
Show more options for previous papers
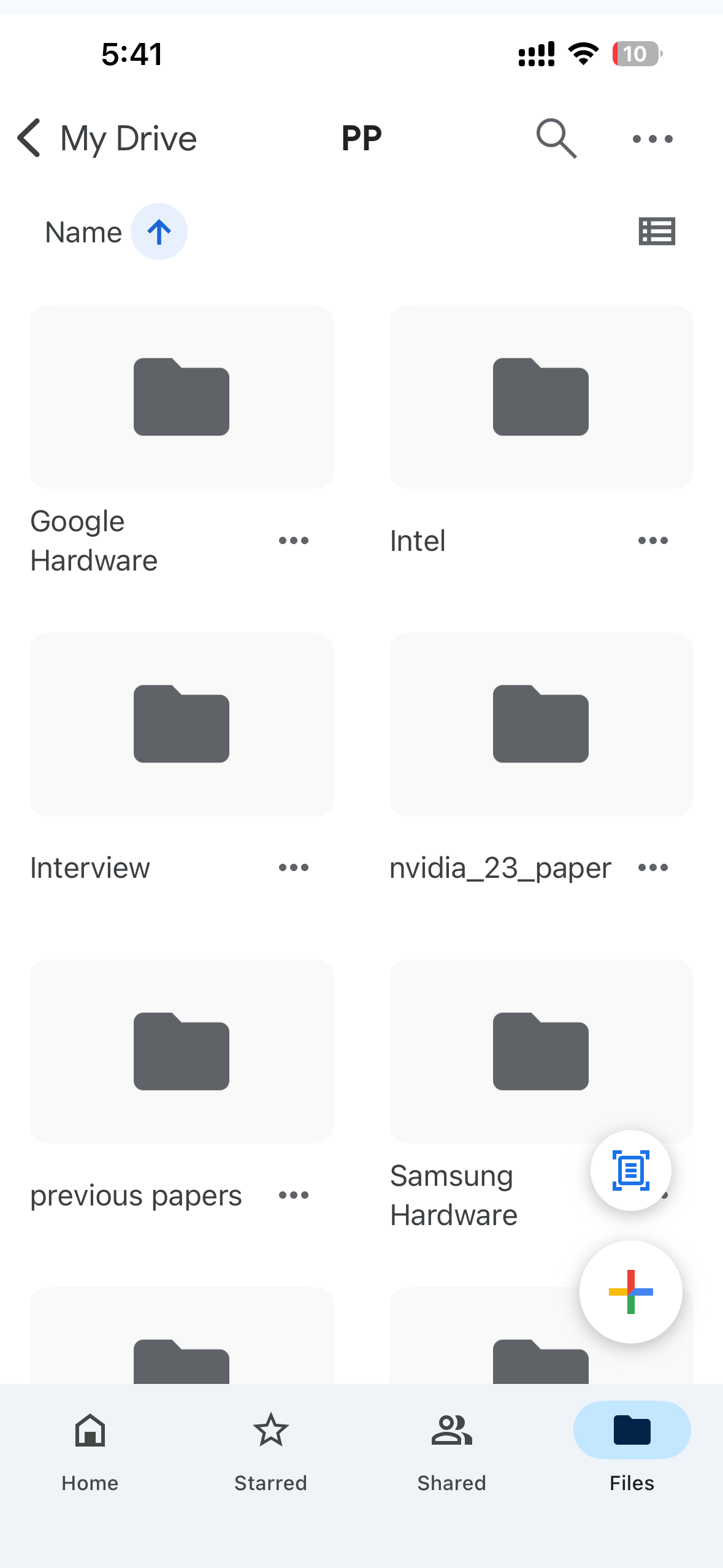click(x=294, y=1194)
